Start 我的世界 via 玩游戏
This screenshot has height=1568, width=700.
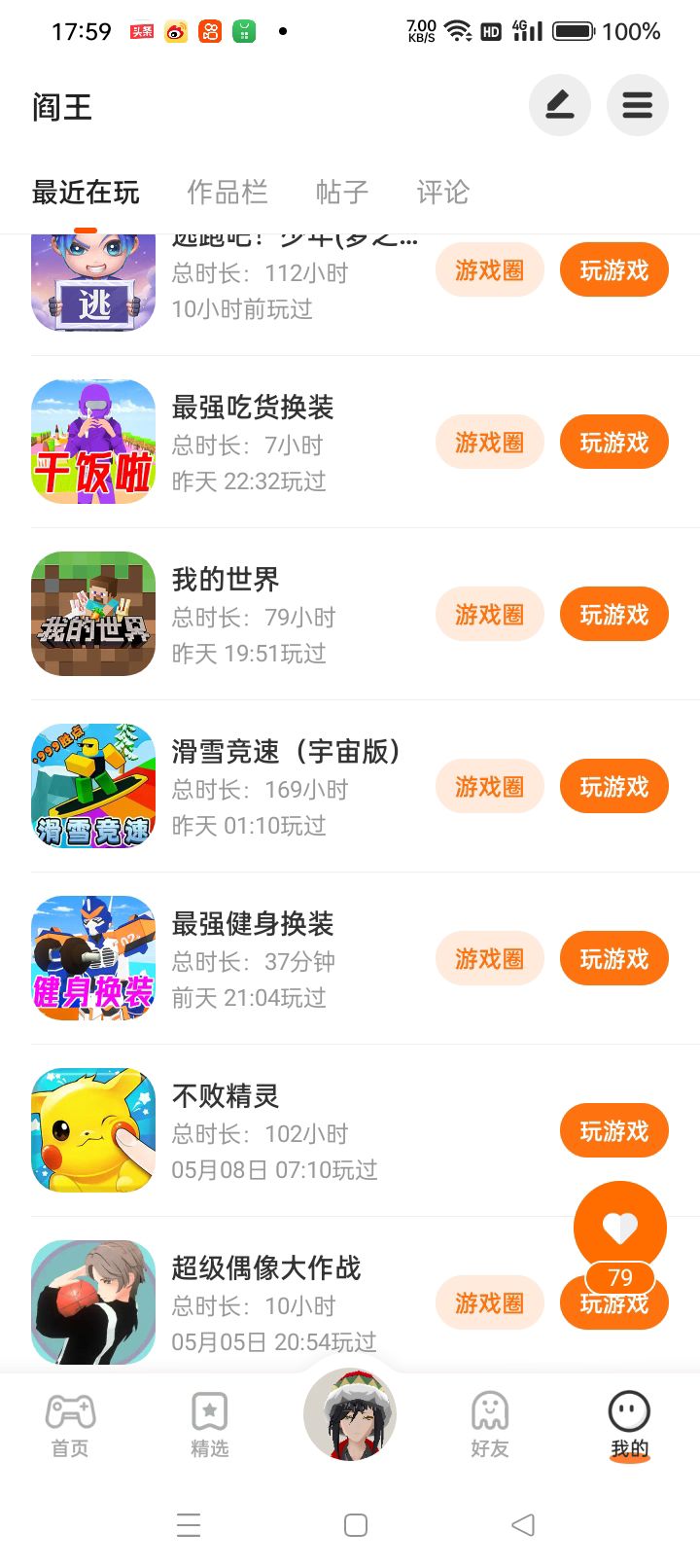pos(613,615)
